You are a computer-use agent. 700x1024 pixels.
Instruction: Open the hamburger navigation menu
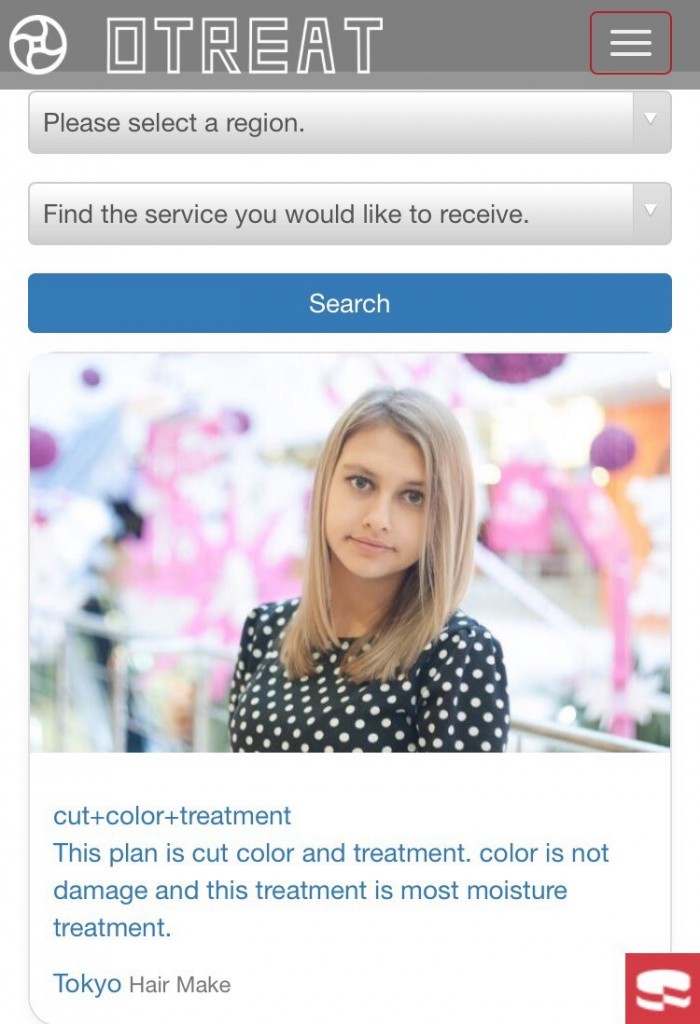630,43
